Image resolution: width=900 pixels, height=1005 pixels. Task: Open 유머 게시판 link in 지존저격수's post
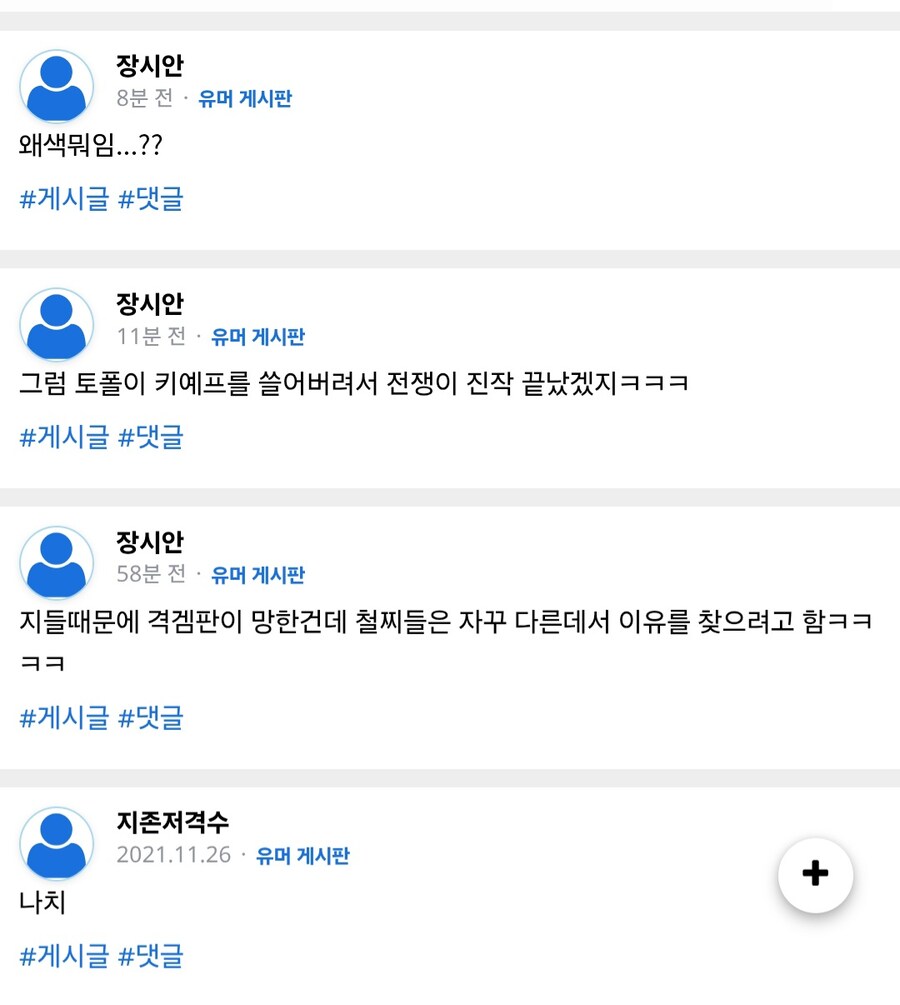pos(302,856)
